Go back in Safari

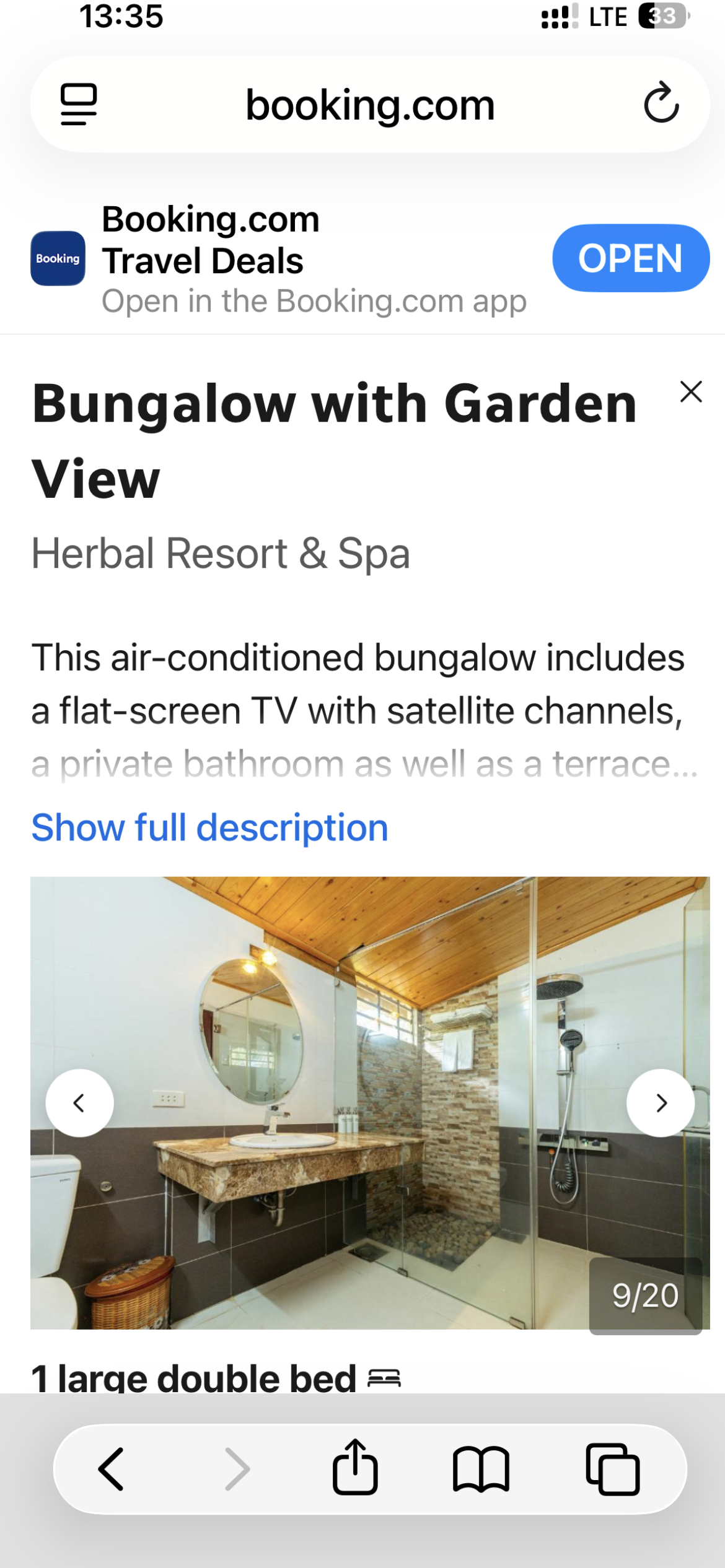click(x=112, y=1469)
